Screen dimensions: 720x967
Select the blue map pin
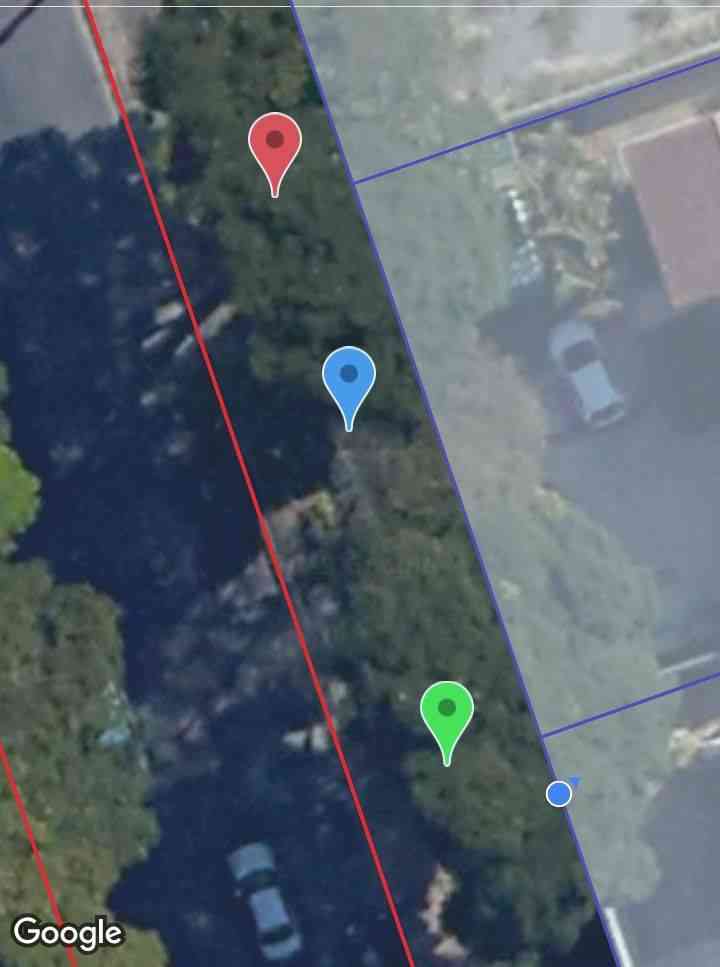(x=348, y=380)
